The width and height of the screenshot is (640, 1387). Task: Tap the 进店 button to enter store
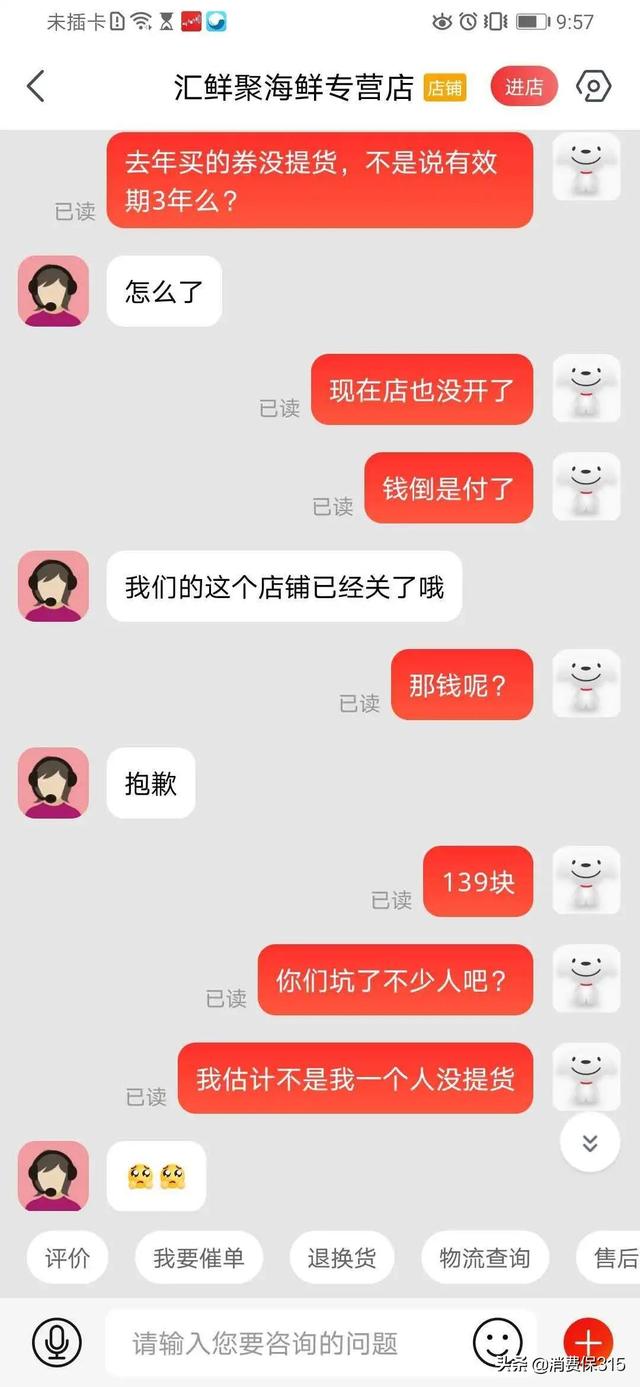point(524,87)
